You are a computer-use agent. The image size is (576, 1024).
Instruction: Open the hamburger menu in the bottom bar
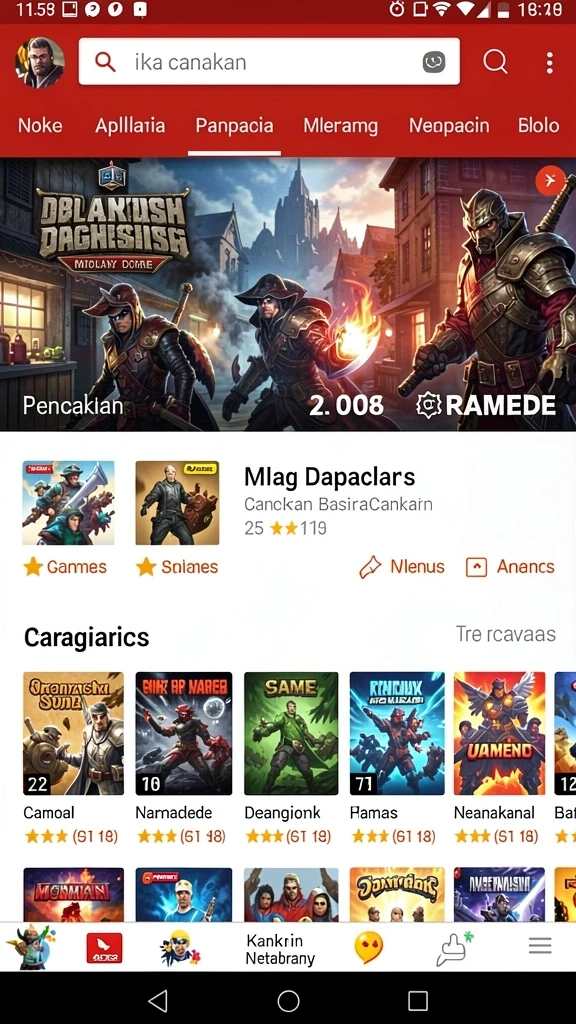540,946
